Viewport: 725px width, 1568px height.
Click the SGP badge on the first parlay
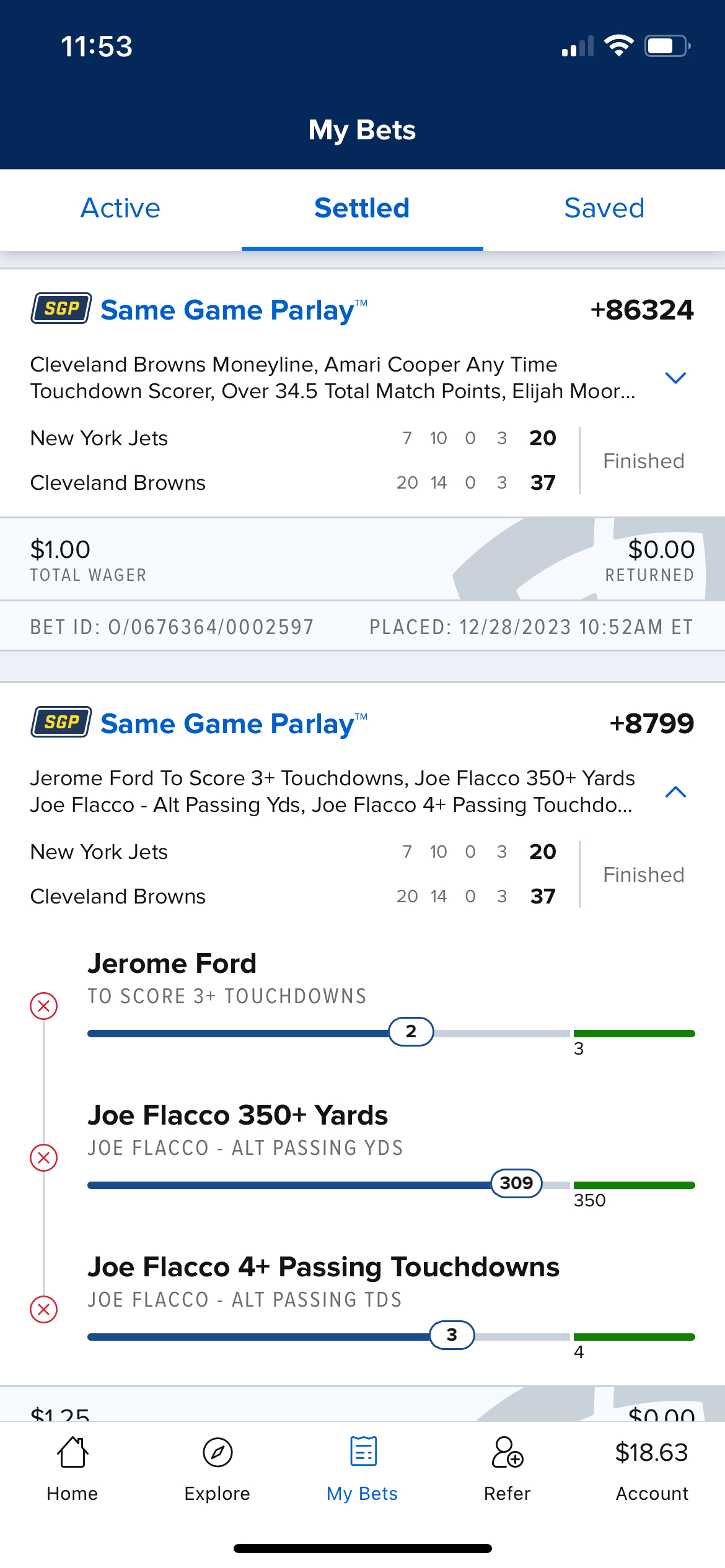coord(61,310)
